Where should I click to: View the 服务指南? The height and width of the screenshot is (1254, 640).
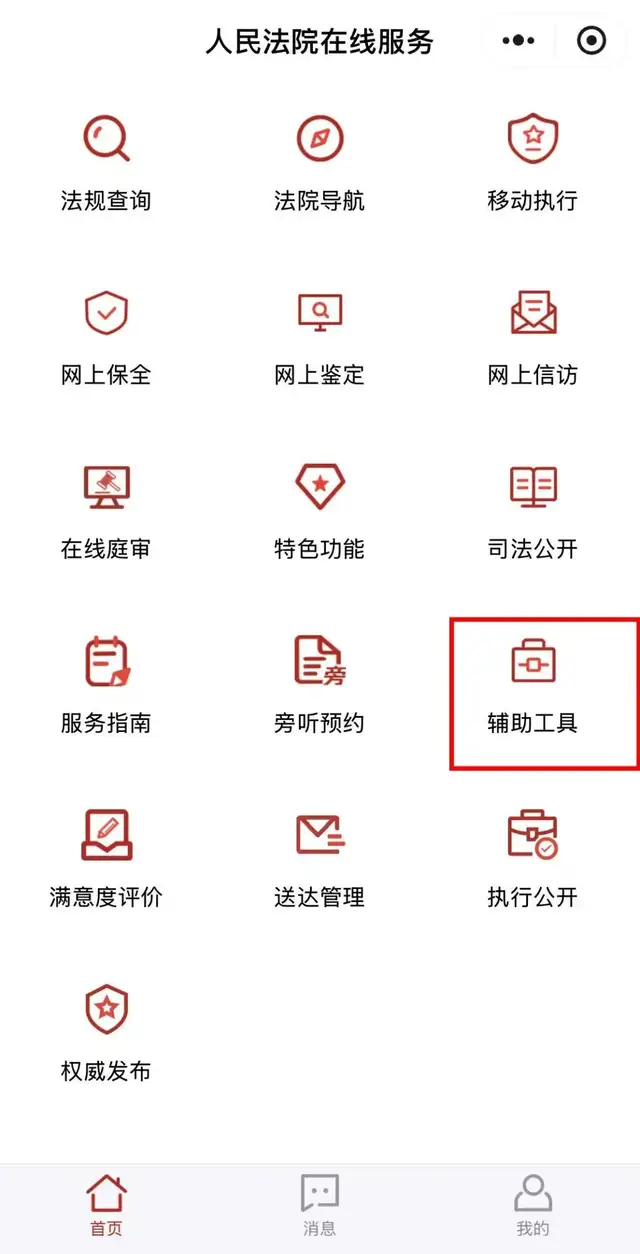[106, 684]
